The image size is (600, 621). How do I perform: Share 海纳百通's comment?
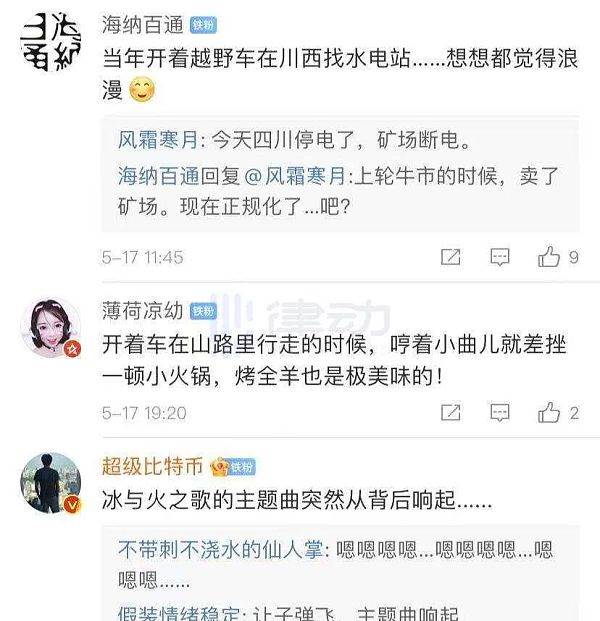point(451,257)
